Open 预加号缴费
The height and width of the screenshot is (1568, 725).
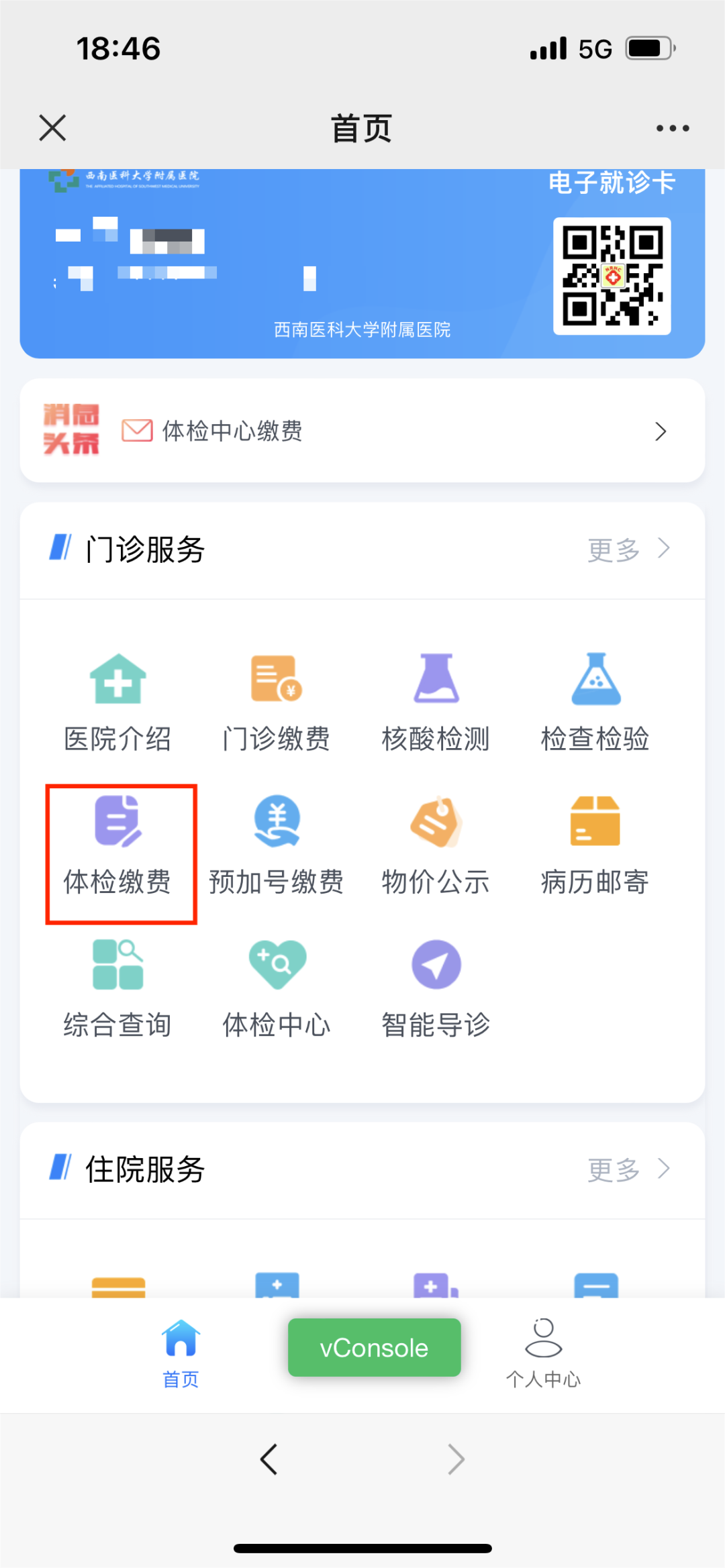click(276, 847)
